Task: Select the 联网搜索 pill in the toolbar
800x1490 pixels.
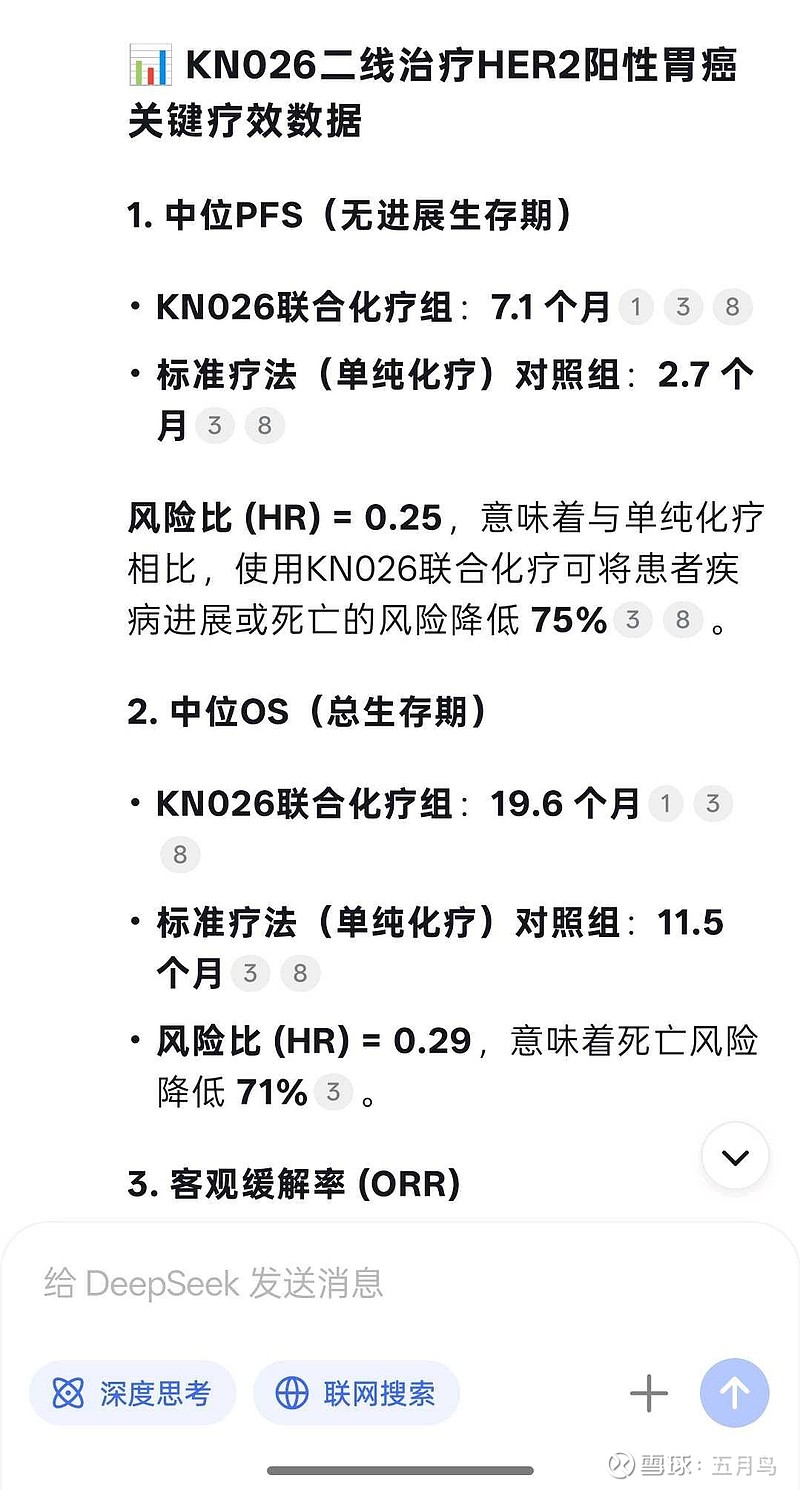Action: [x=356, y=1392]
